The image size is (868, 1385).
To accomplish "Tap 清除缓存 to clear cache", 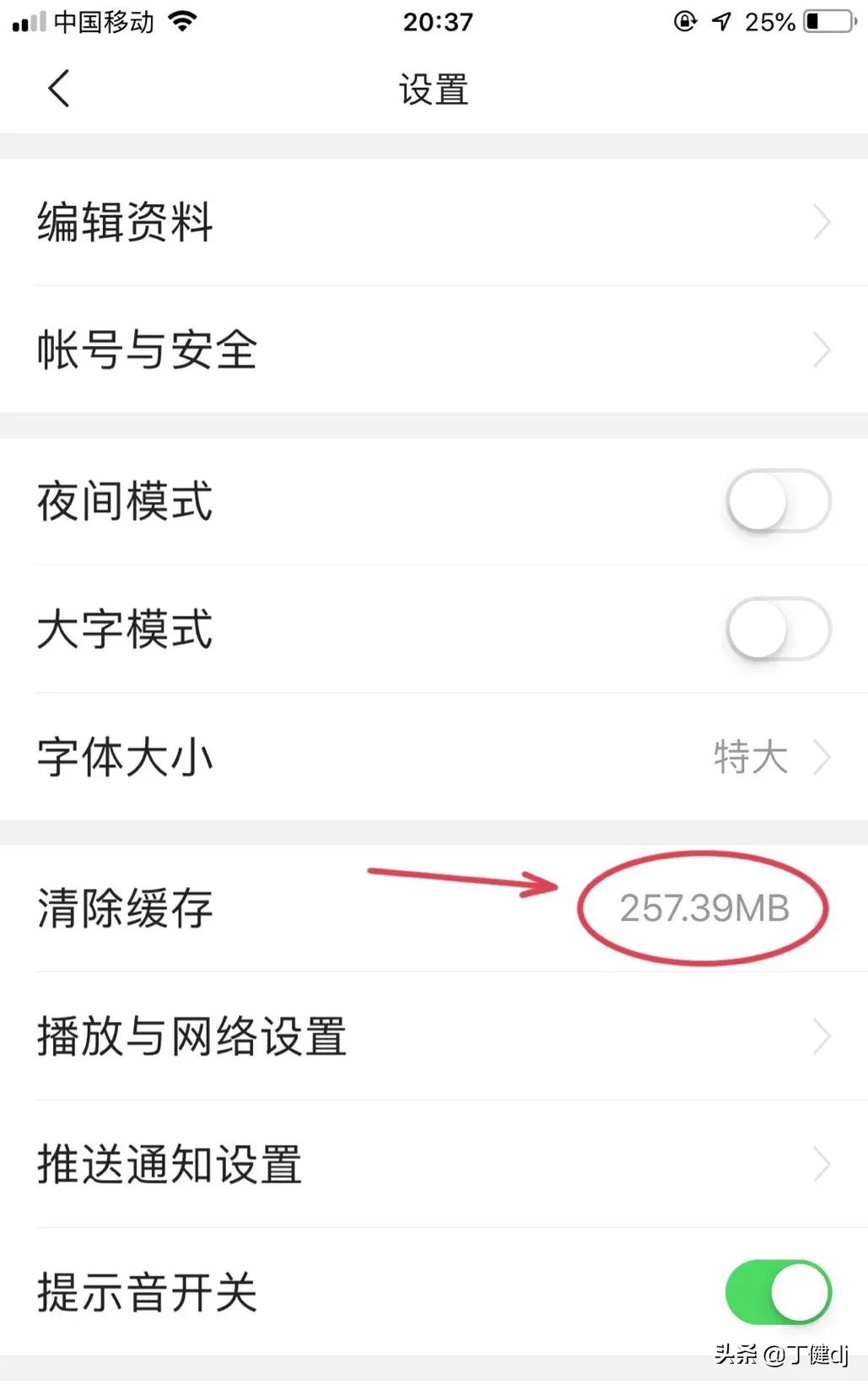I will coord(123,908).
